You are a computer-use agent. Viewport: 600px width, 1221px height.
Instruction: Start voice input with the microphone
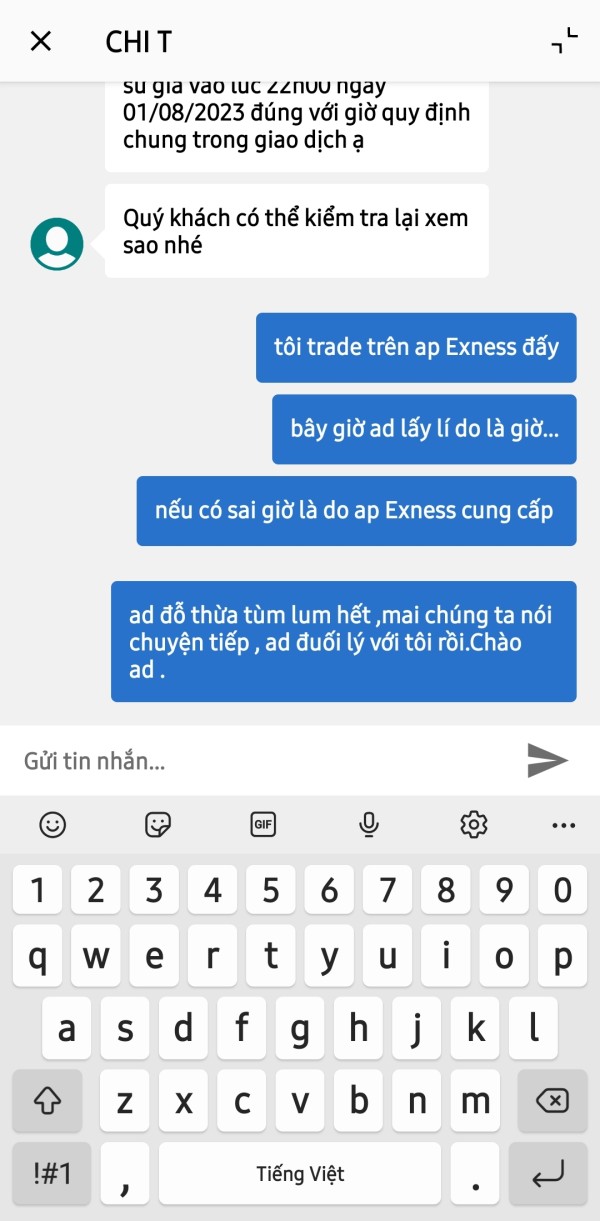coord(369,824)
